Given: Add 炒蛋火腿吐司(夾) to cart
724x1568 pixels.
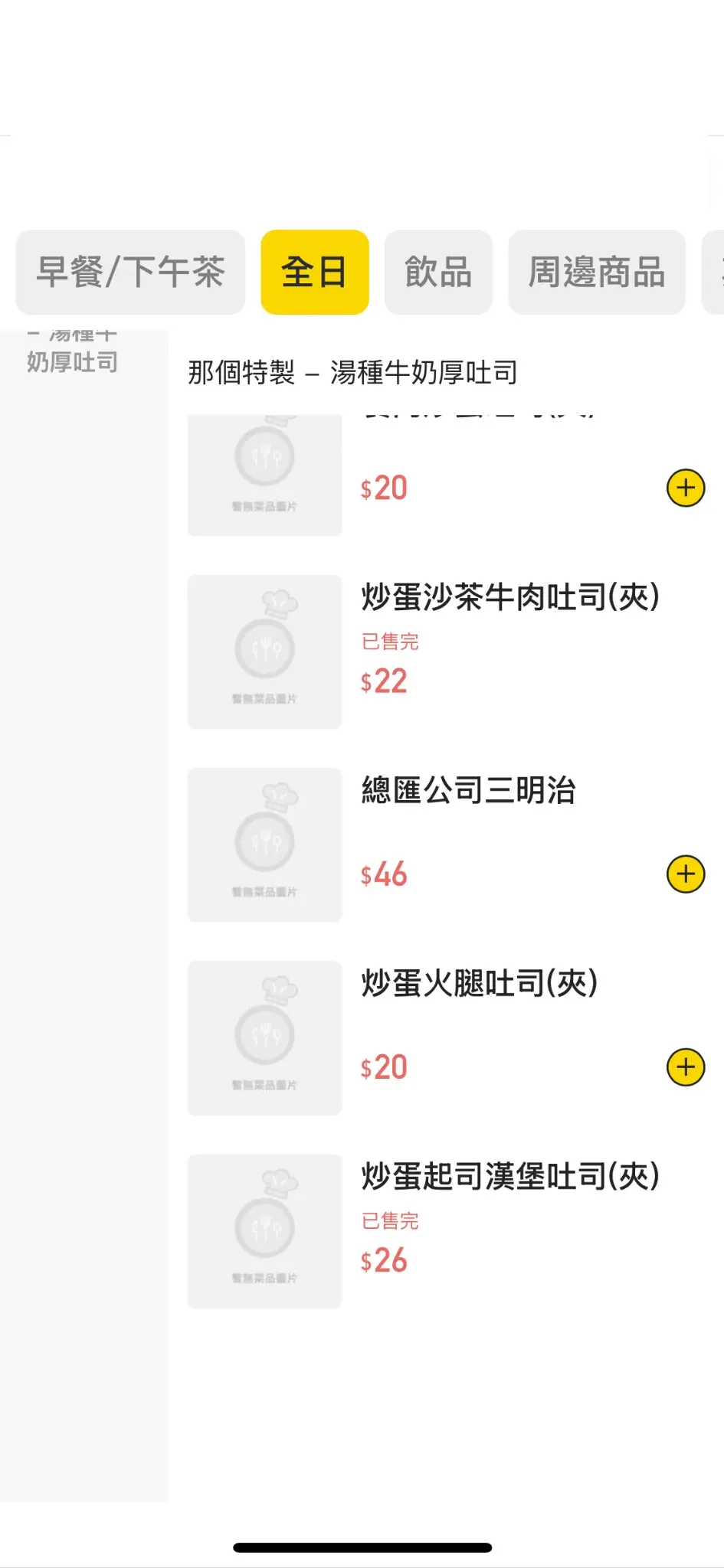Looking at the screenshot, I should (x=685, y=1067).
